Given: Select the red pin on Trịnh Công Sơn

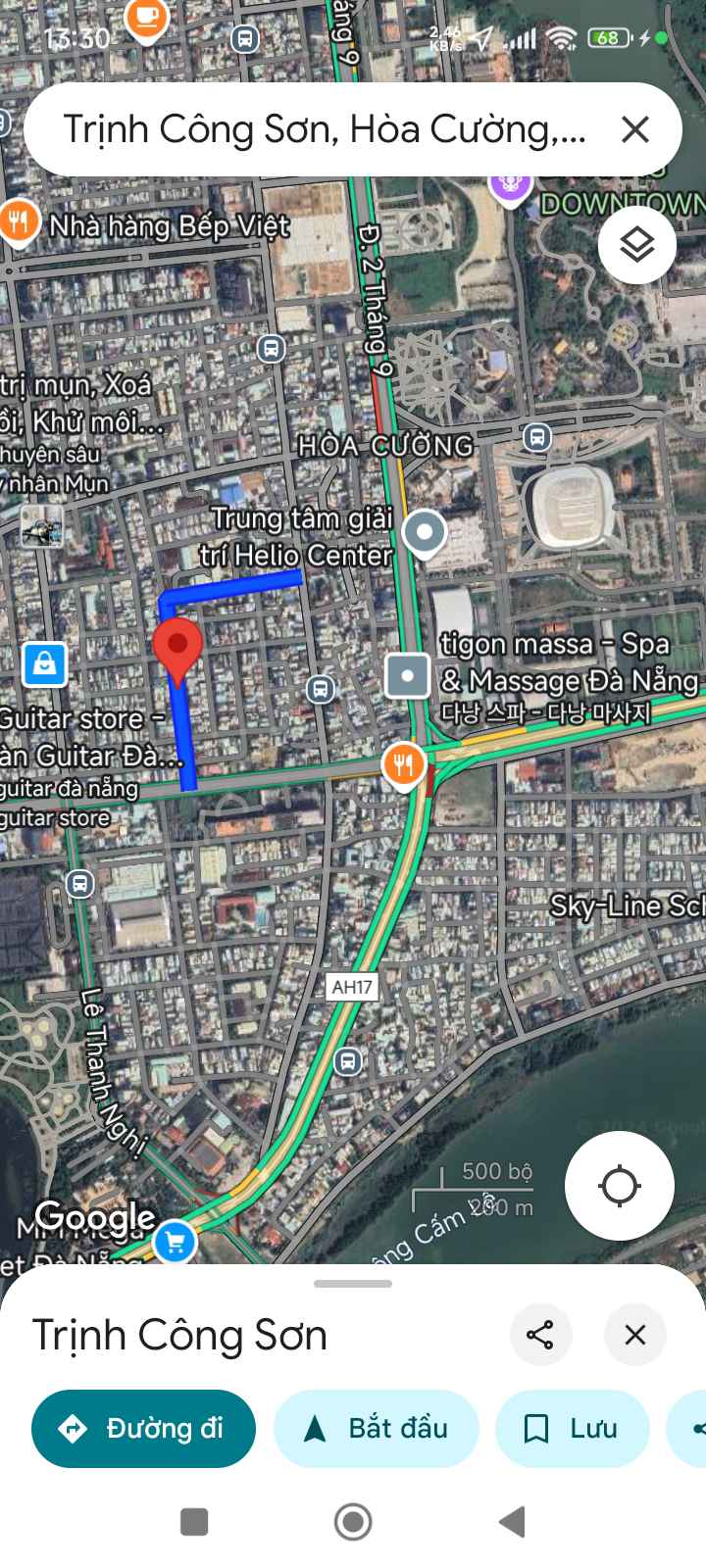Looking at the screenshot, I should click(177, 648).
